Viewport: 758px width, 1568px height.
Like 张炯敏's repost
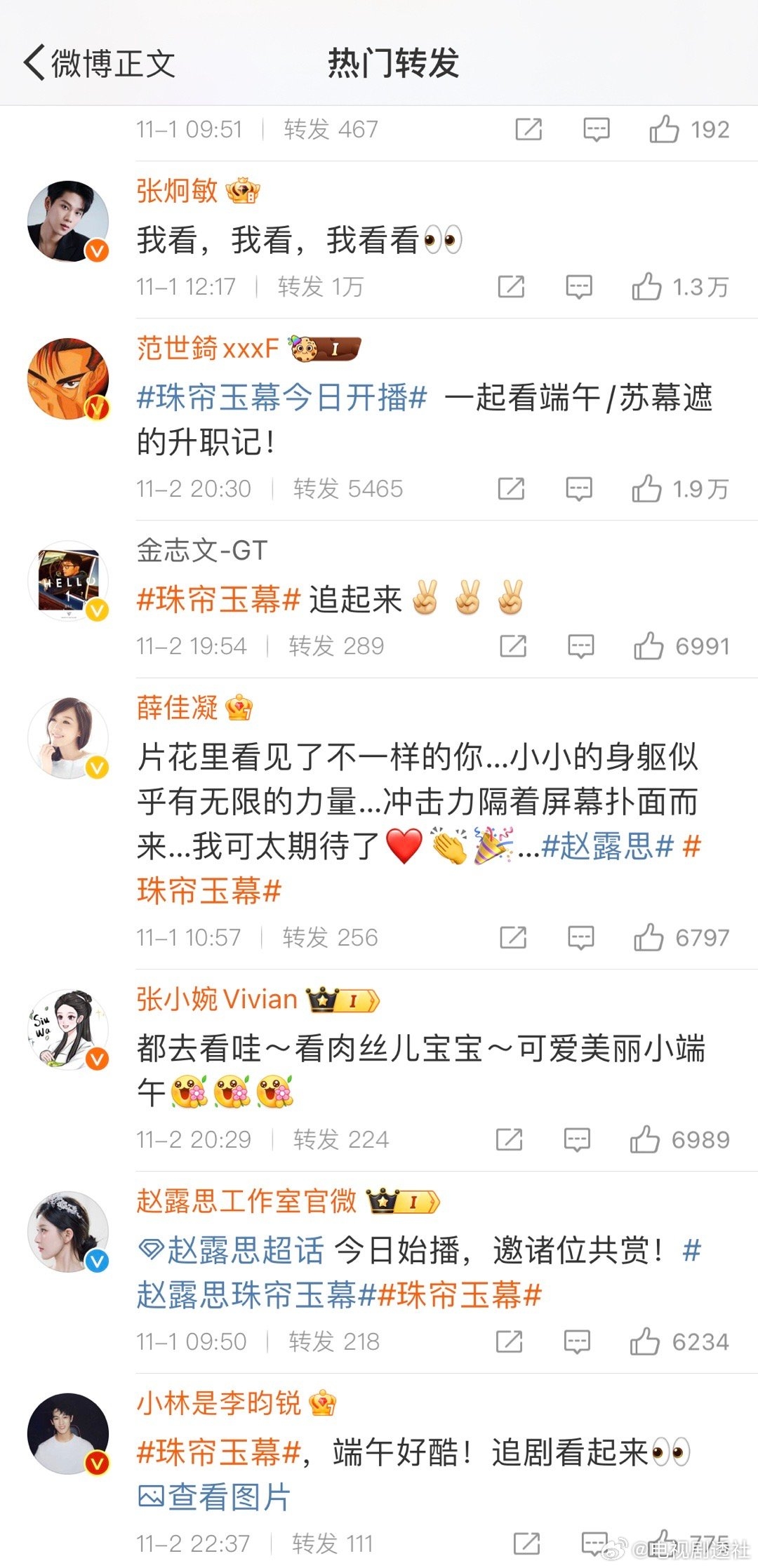tap(646, 286)
